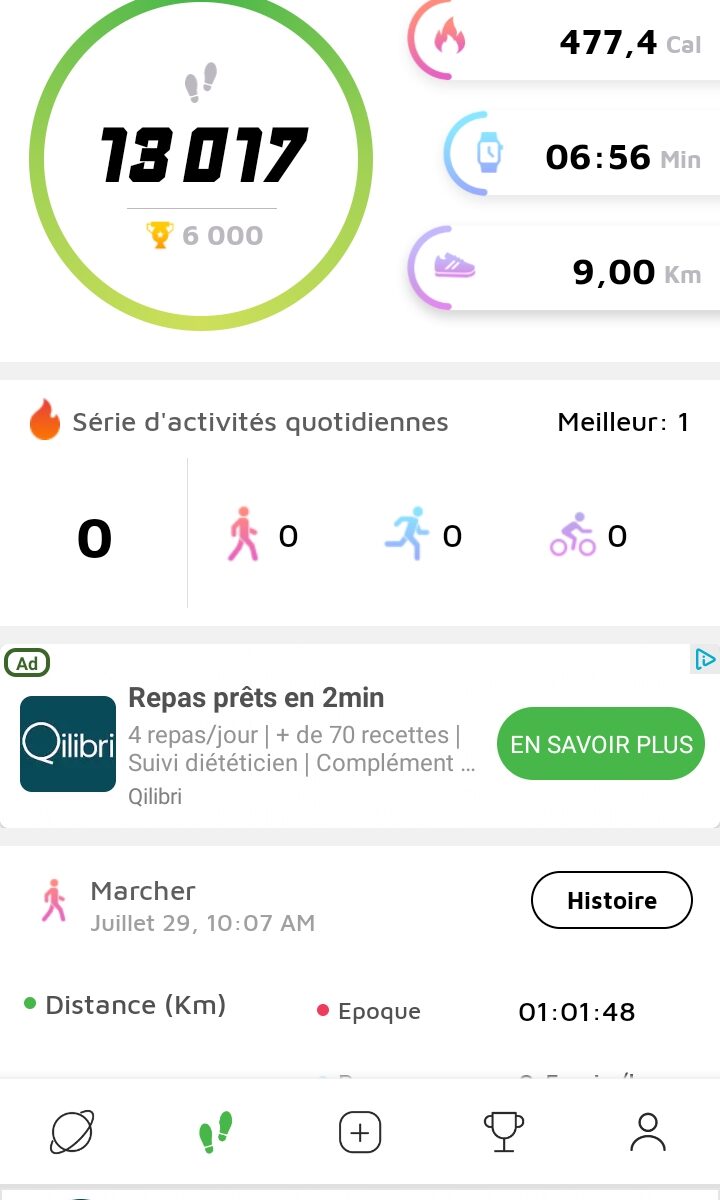Open the Qilibri ad banner
The height and width of the screenshot is (1200, 720).
pyautogui.click(x=360, y=736)
